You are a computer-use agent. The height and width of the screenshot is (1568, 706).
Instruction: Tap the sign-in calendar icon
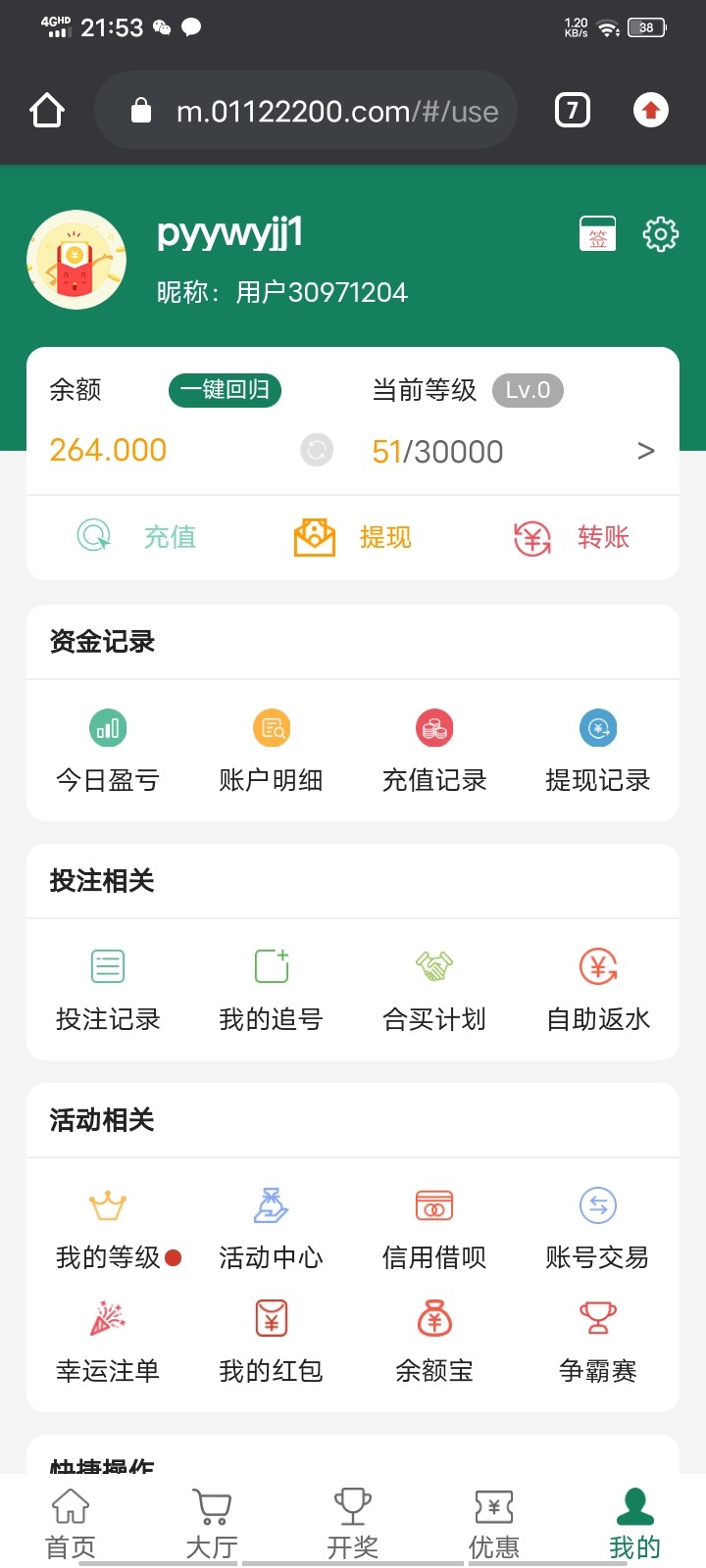[x=597, y=234]
